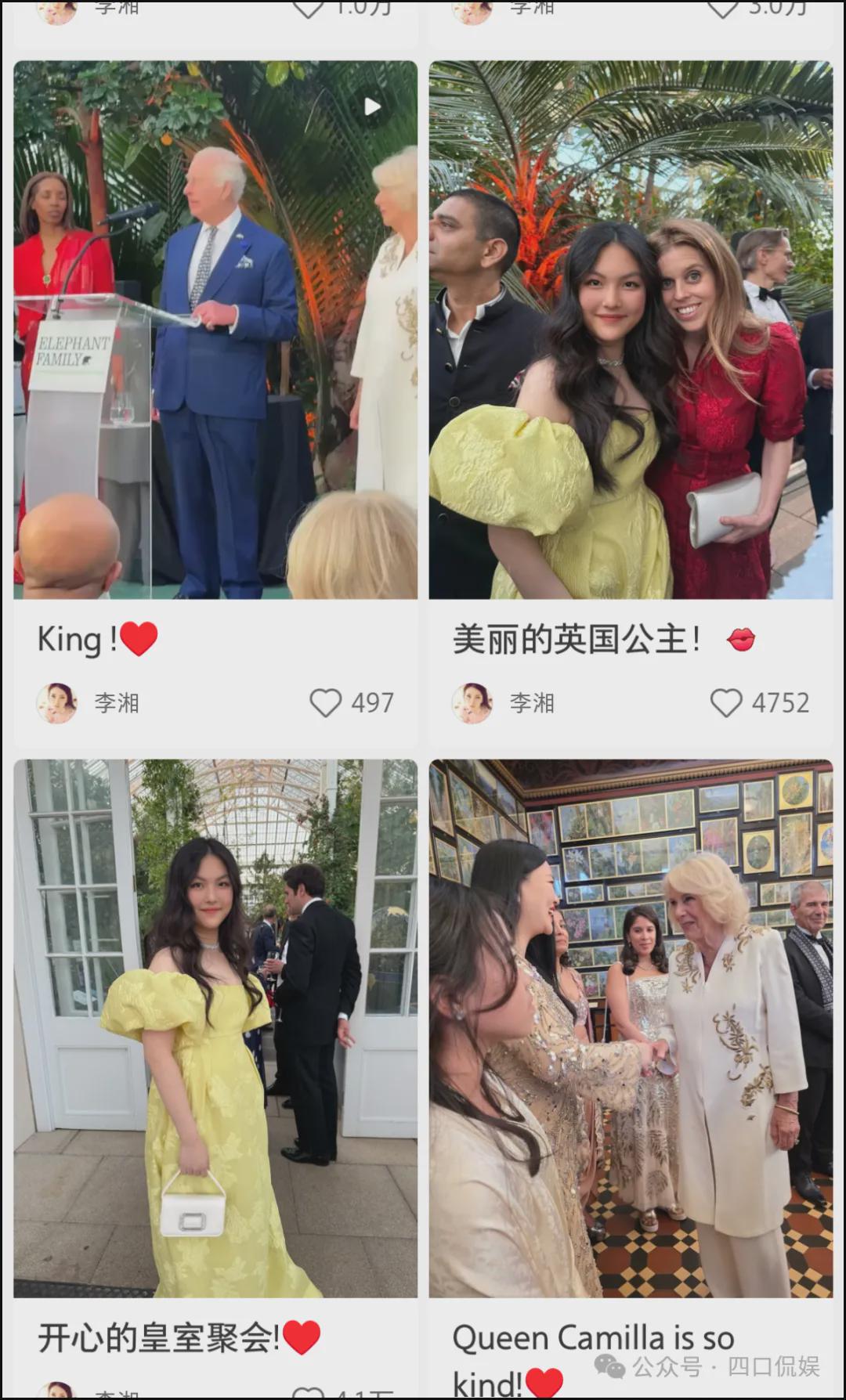The width and height of the screenshot is (846, 1400).
Task: Open the 'Queen Camilla is so kind!' post
Action: (631, 1027)
